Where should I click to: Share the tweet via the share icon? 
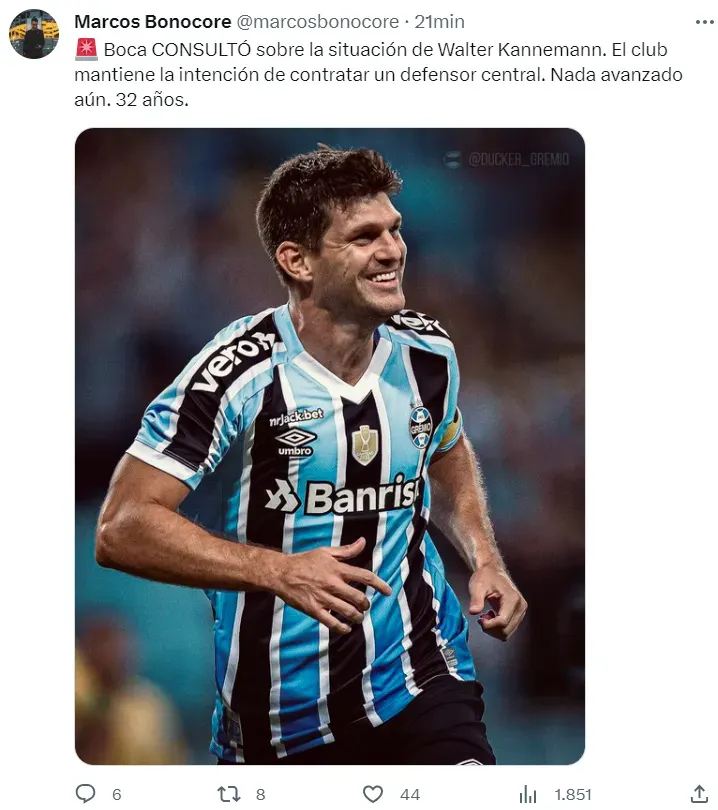tap(700, 793)
